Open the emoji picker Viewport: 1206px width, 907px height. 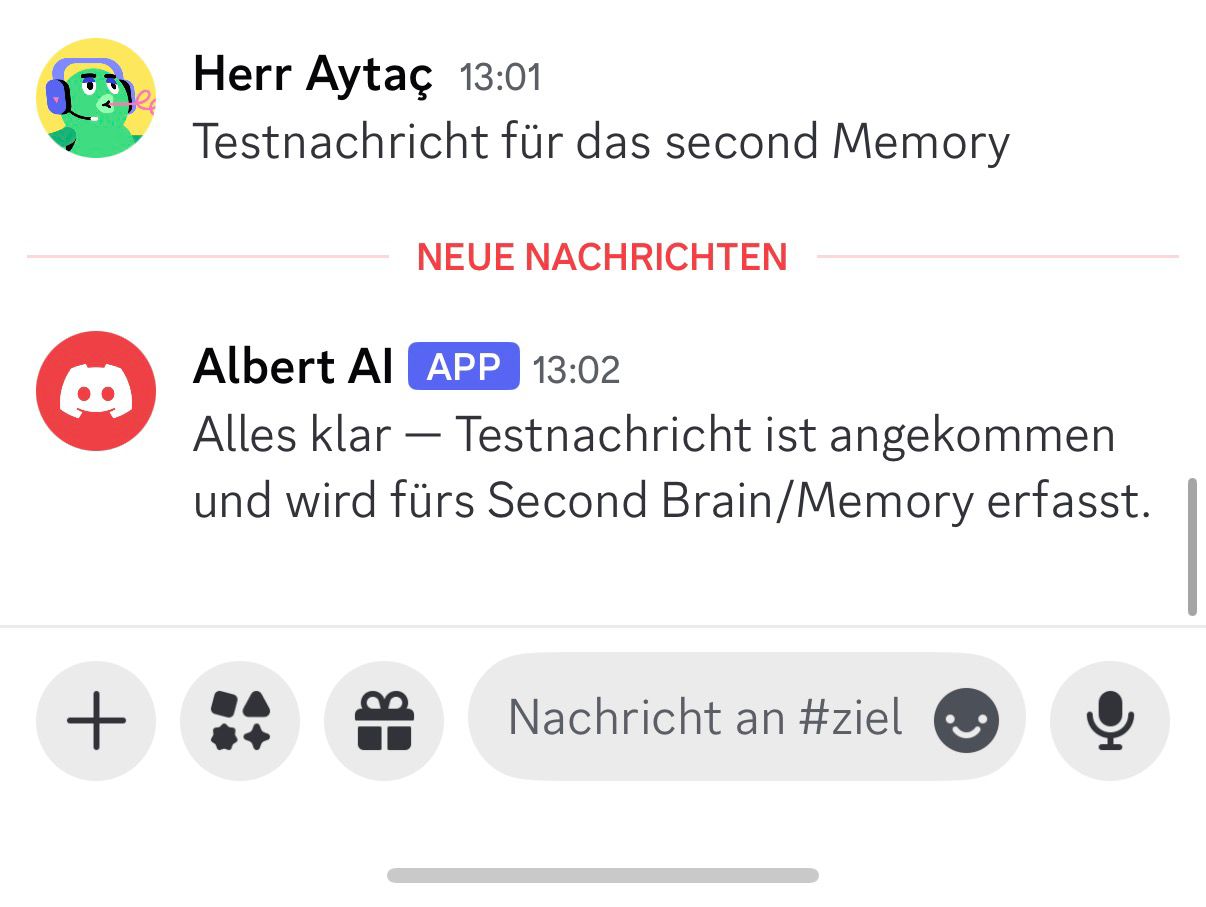click(x=966, y=720)
